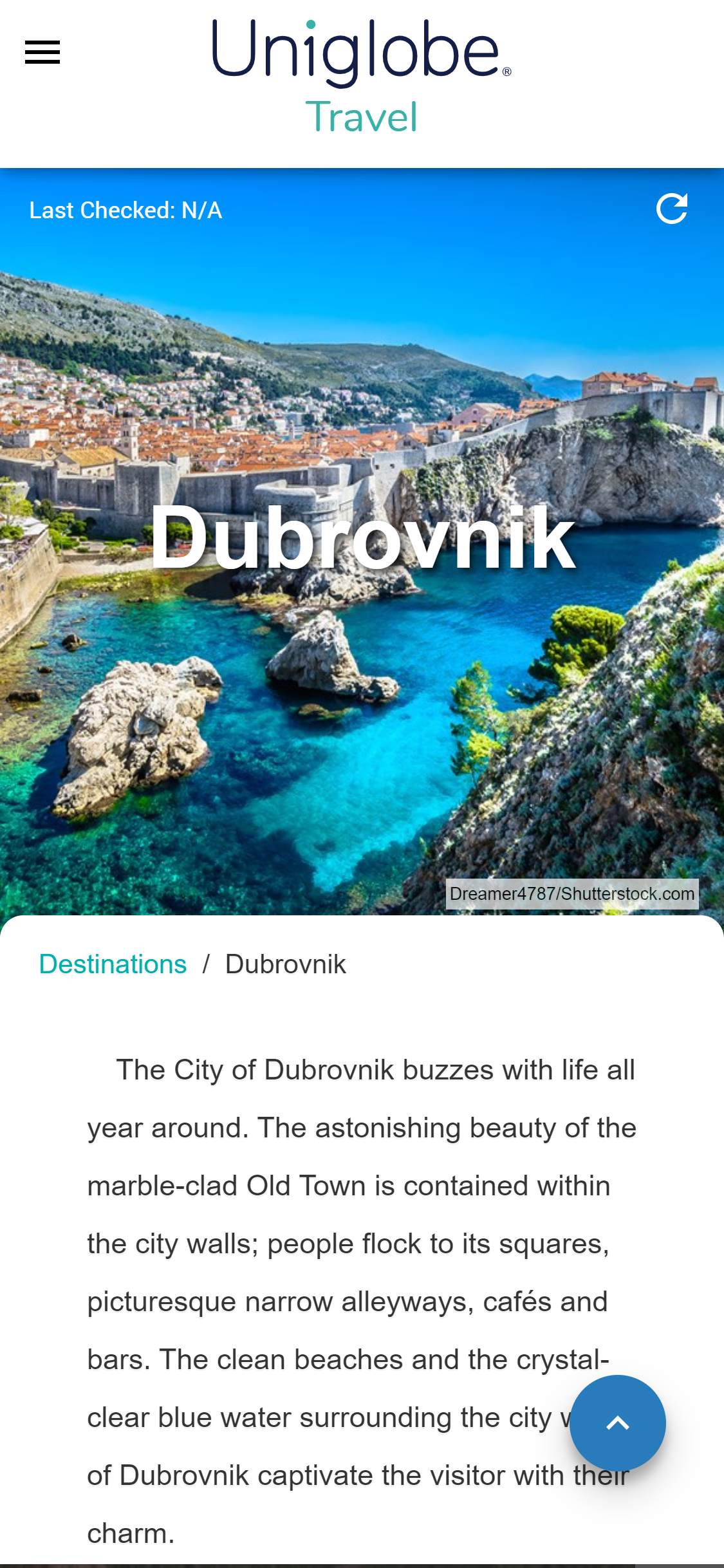The width and height of the screenshot is (724, 1568).
Task: Go to the Destinations breadcrumb link
Action: coord(113,964)
